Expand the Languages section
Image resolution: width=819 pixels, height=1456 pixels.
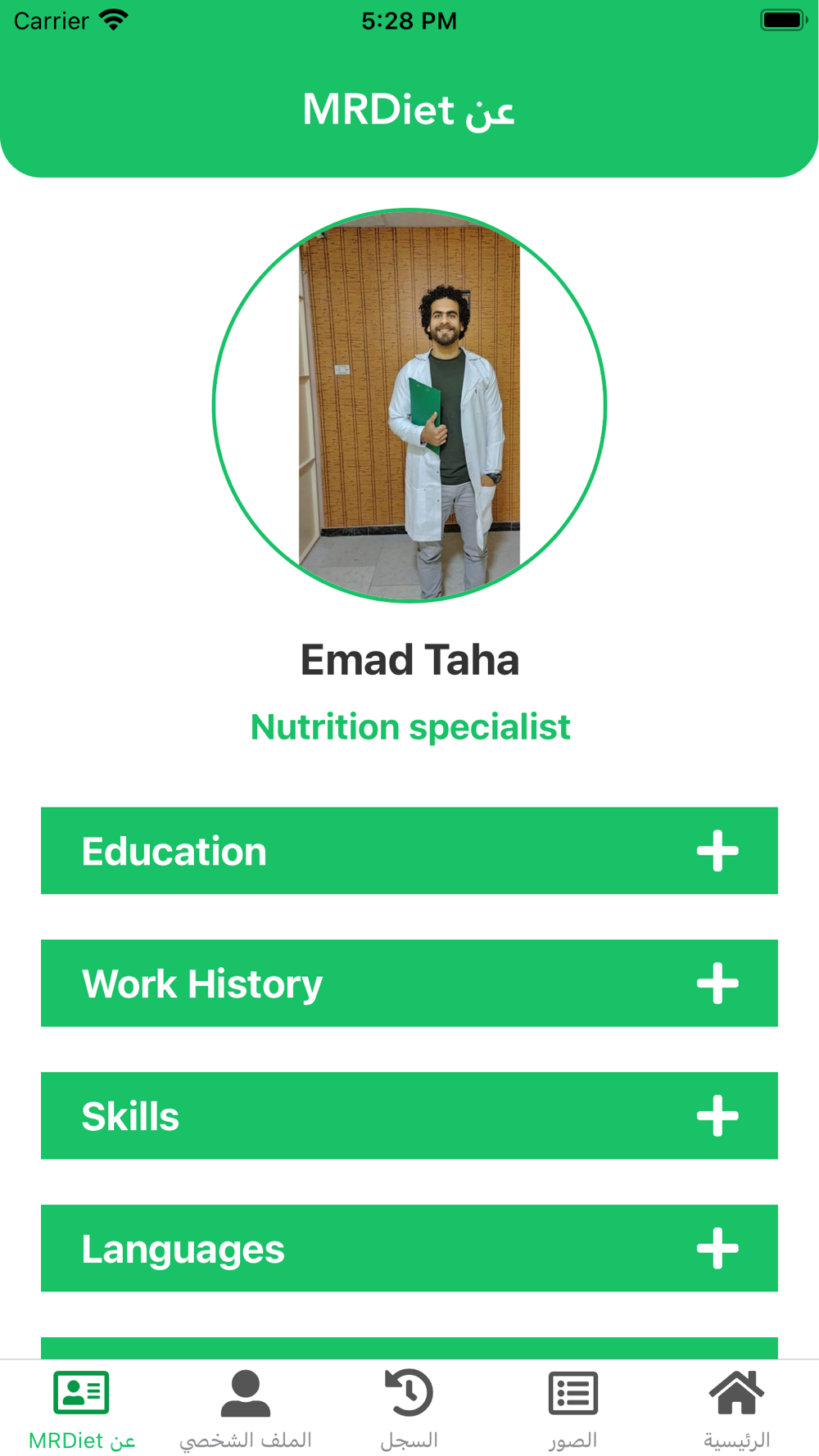tap(717, 1249)
